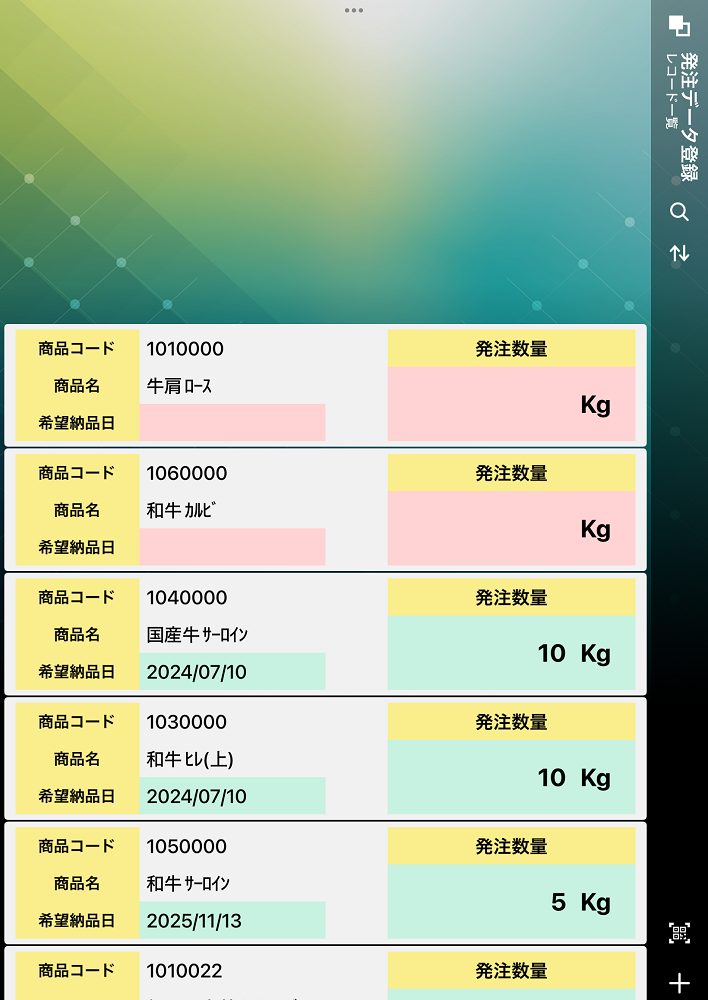This screenshot has height=1000, width=708.
Task: Open the record for 国産牛サーロイン 1040000
Action: point(326,634)
